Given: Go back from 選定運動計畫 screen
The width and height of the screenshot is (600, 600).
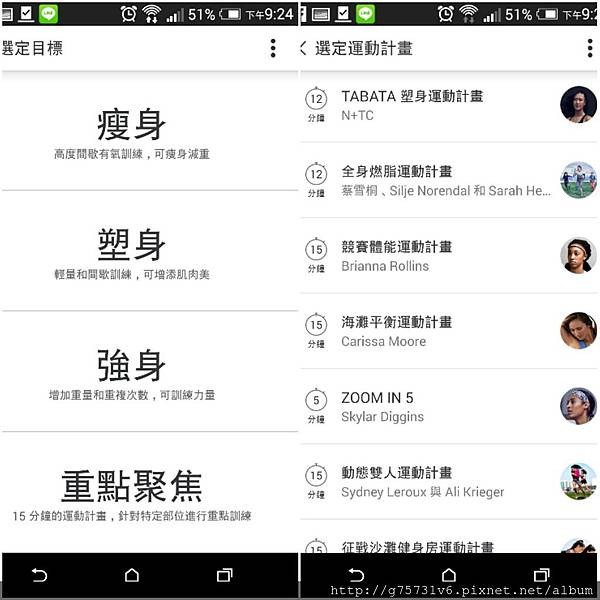Looking at the screenshot, I should coord(304,48).
